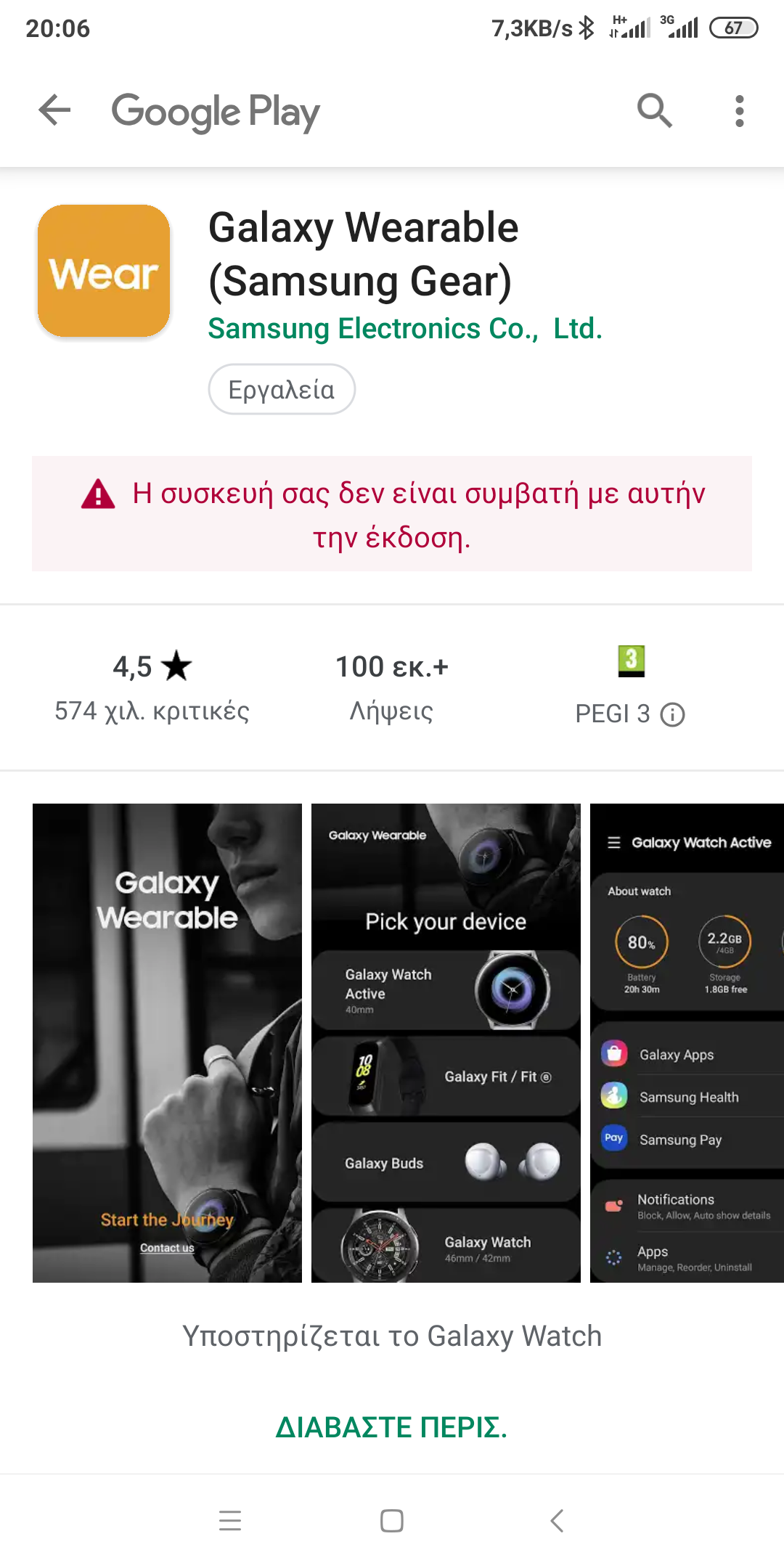Go back using the toolbar arrow

[x=54, y=111]
